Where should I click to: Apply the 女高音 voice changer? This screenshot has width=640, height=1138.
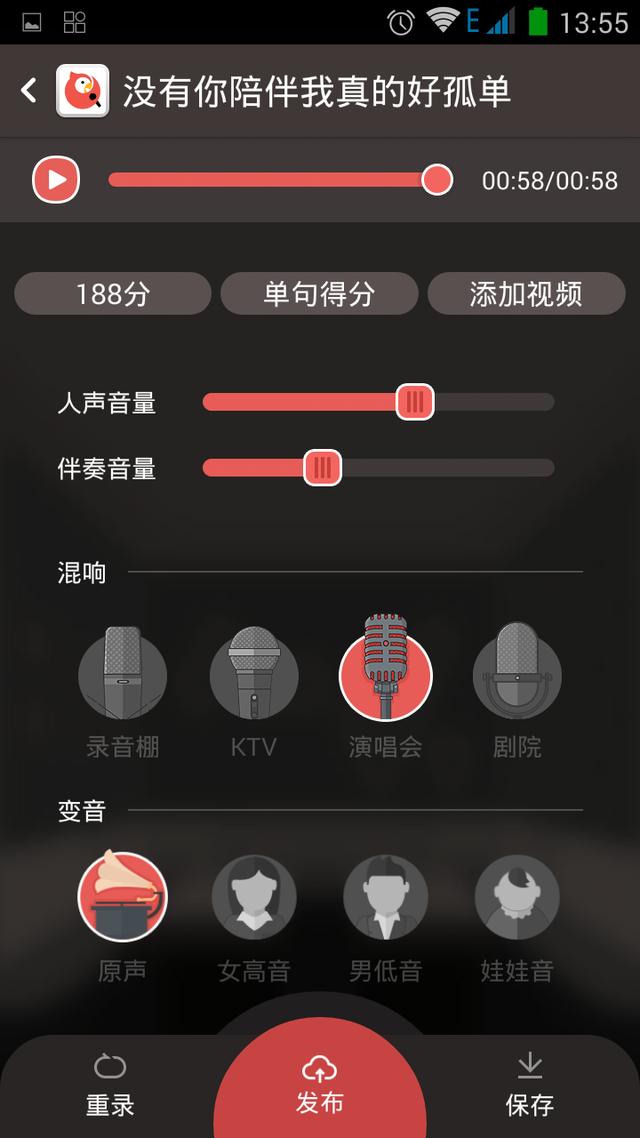pyautogui.click(x=254, y=897)
